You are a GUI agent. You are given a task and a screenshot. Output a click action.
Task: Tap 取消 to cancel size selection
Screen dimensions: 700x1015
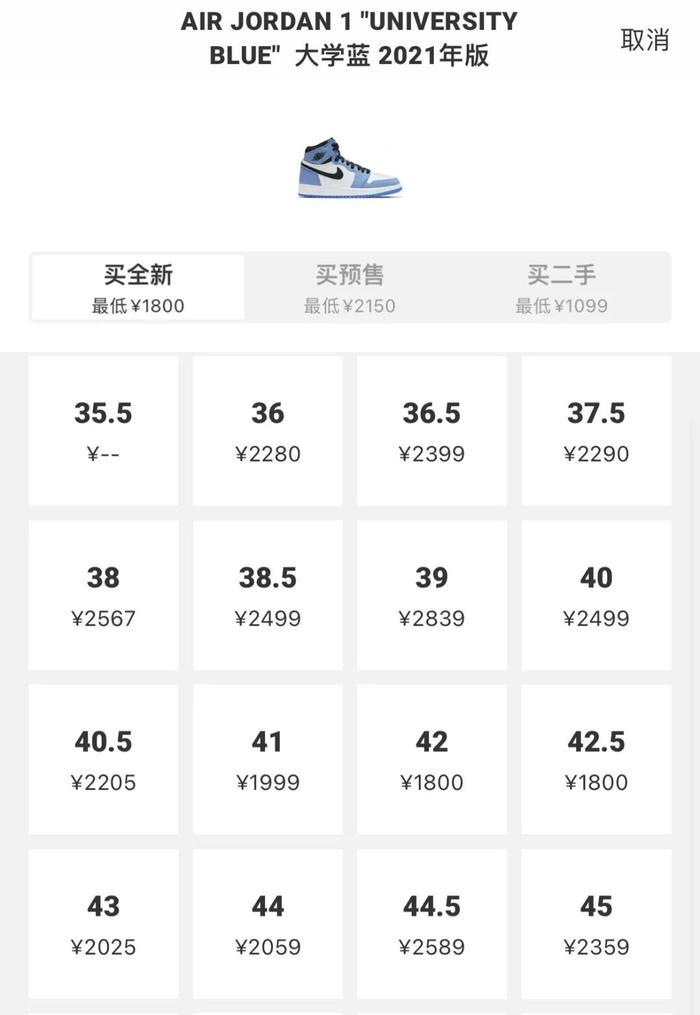point(644,40)
